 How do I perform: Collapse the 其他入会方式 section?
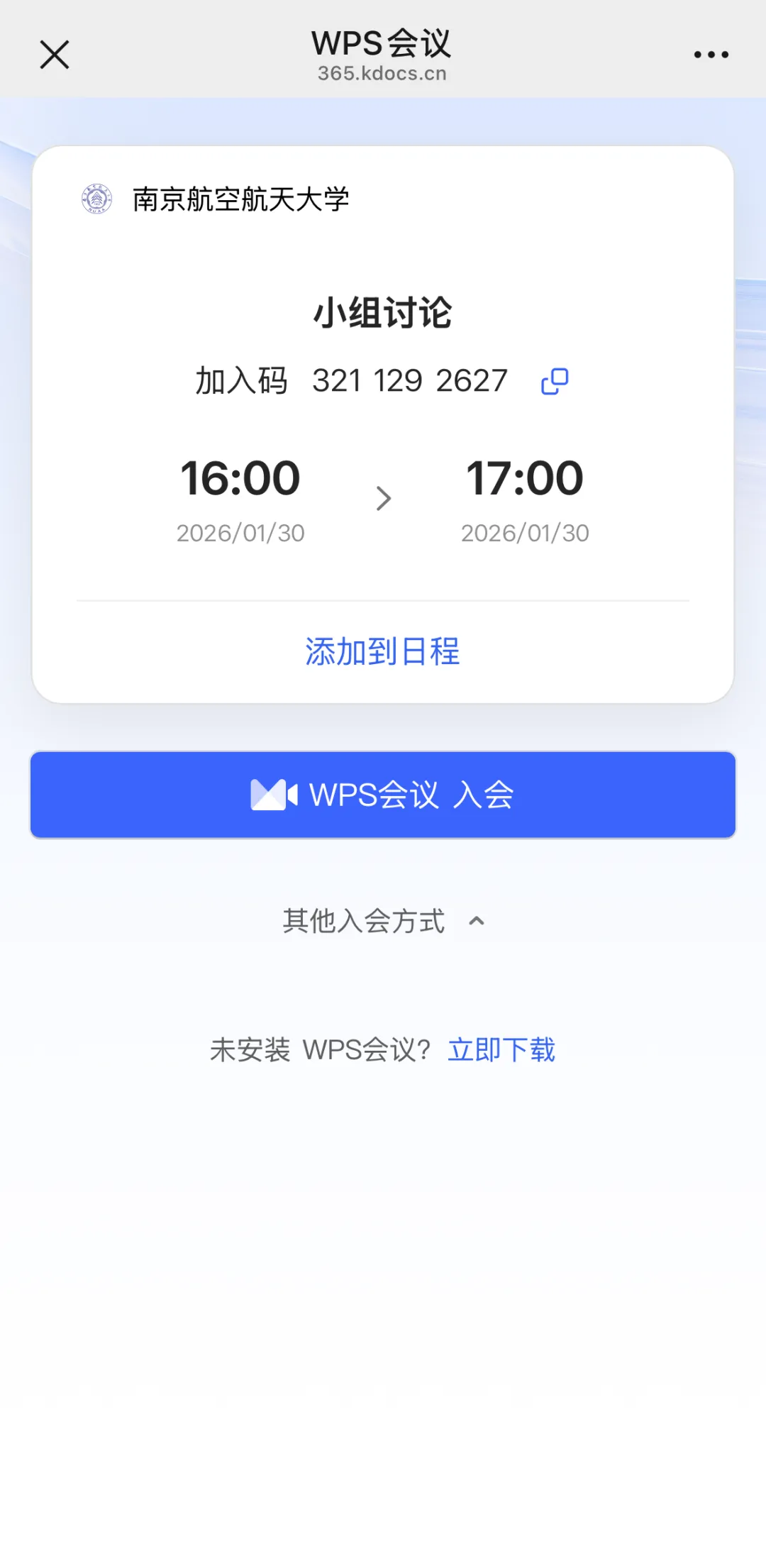point(383,921)
